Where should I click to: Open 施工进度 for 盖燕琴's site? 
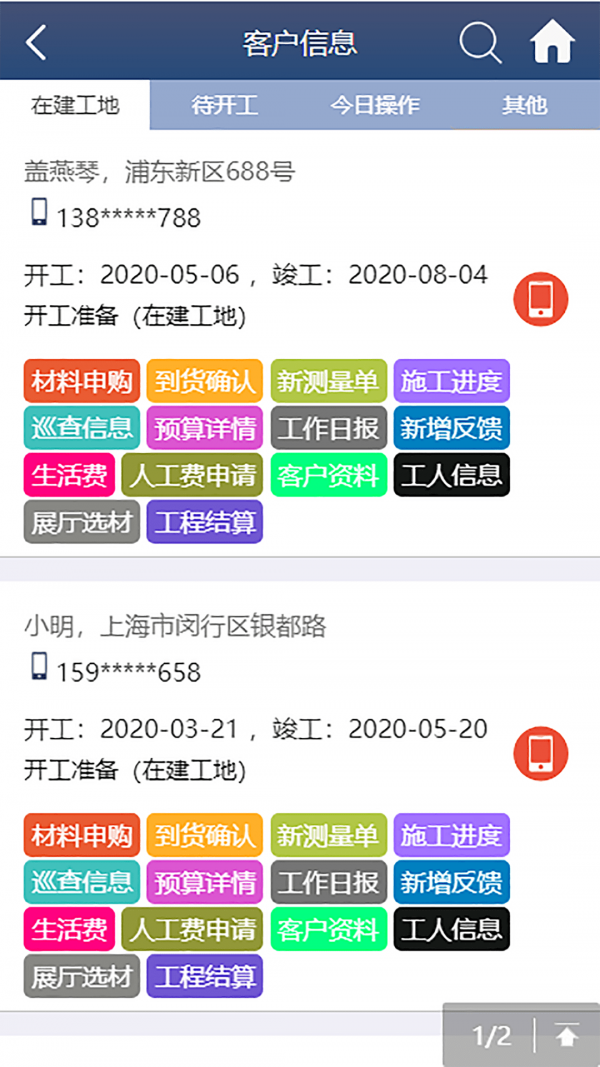point(452,381)
